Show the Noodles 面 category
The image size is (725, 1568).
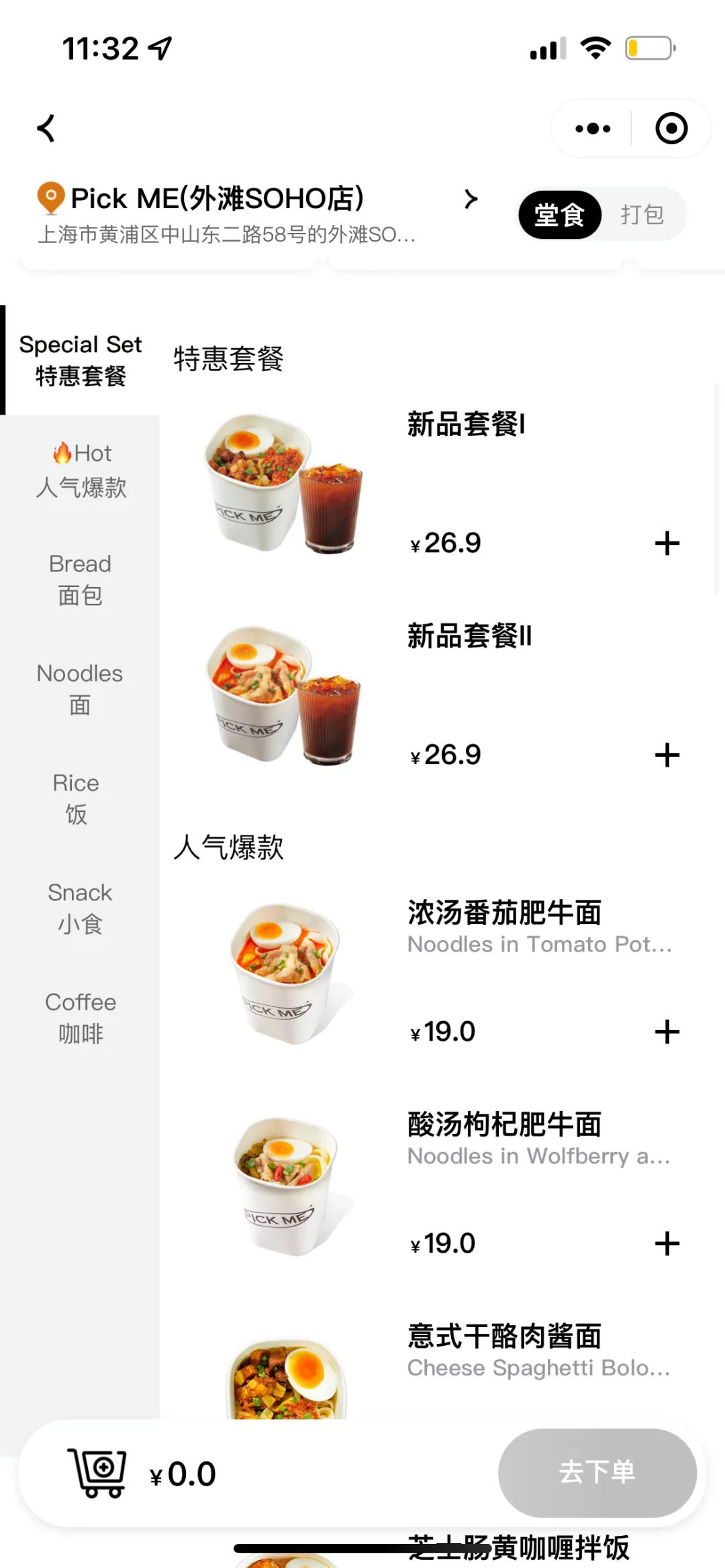pyautogui.click(x=81, y=689)
